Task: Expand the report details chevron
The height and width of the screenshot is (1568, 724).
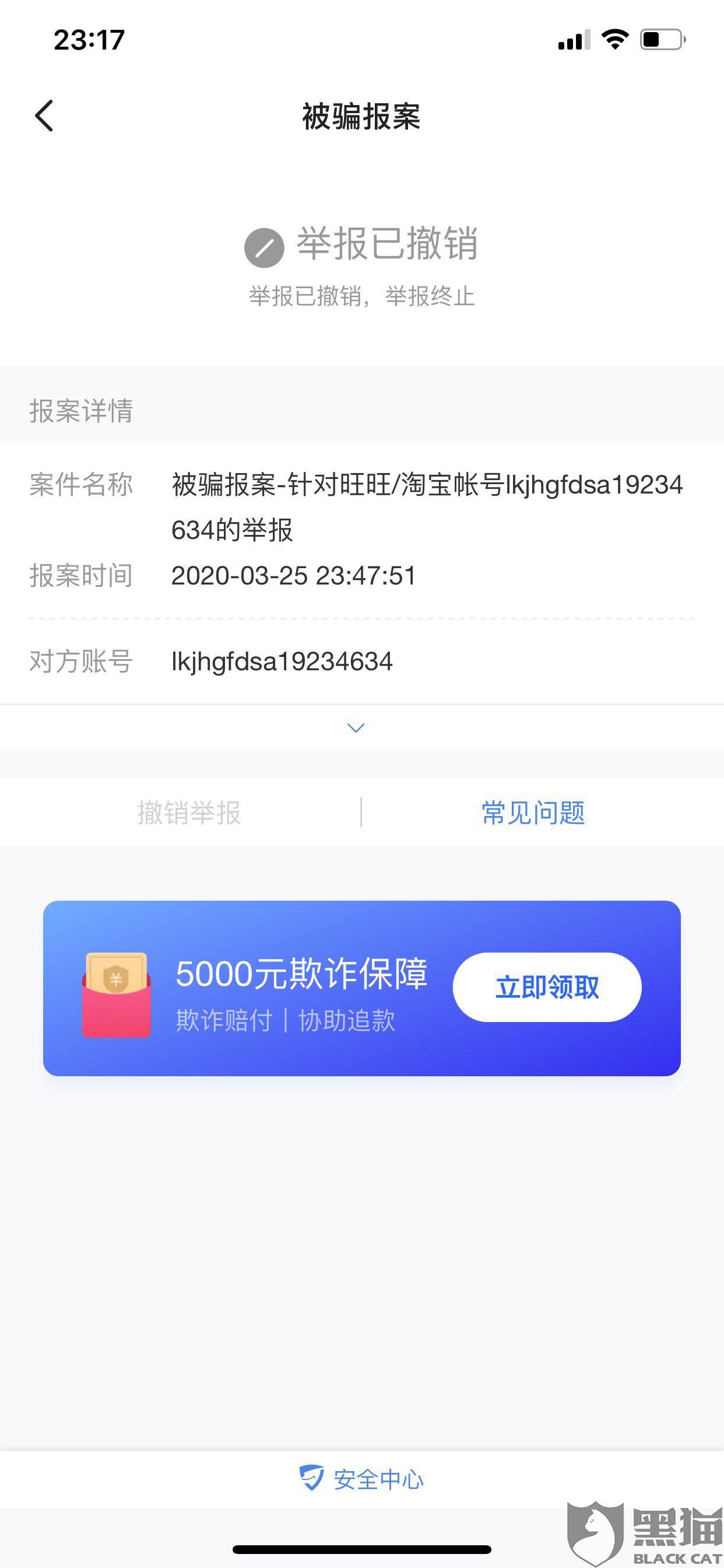Action: point(356,727)
